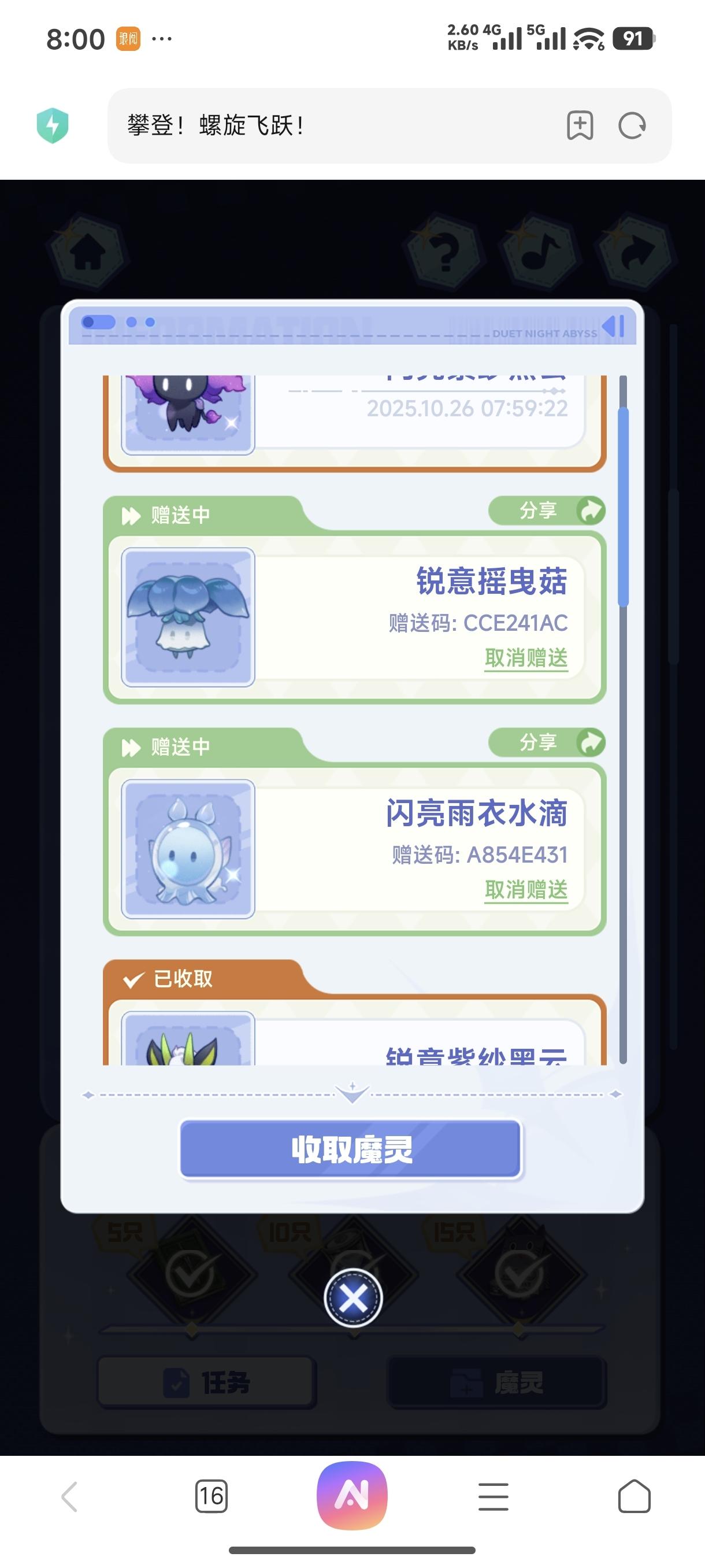Tap the 收取魔灵 button

[350, 1149]
